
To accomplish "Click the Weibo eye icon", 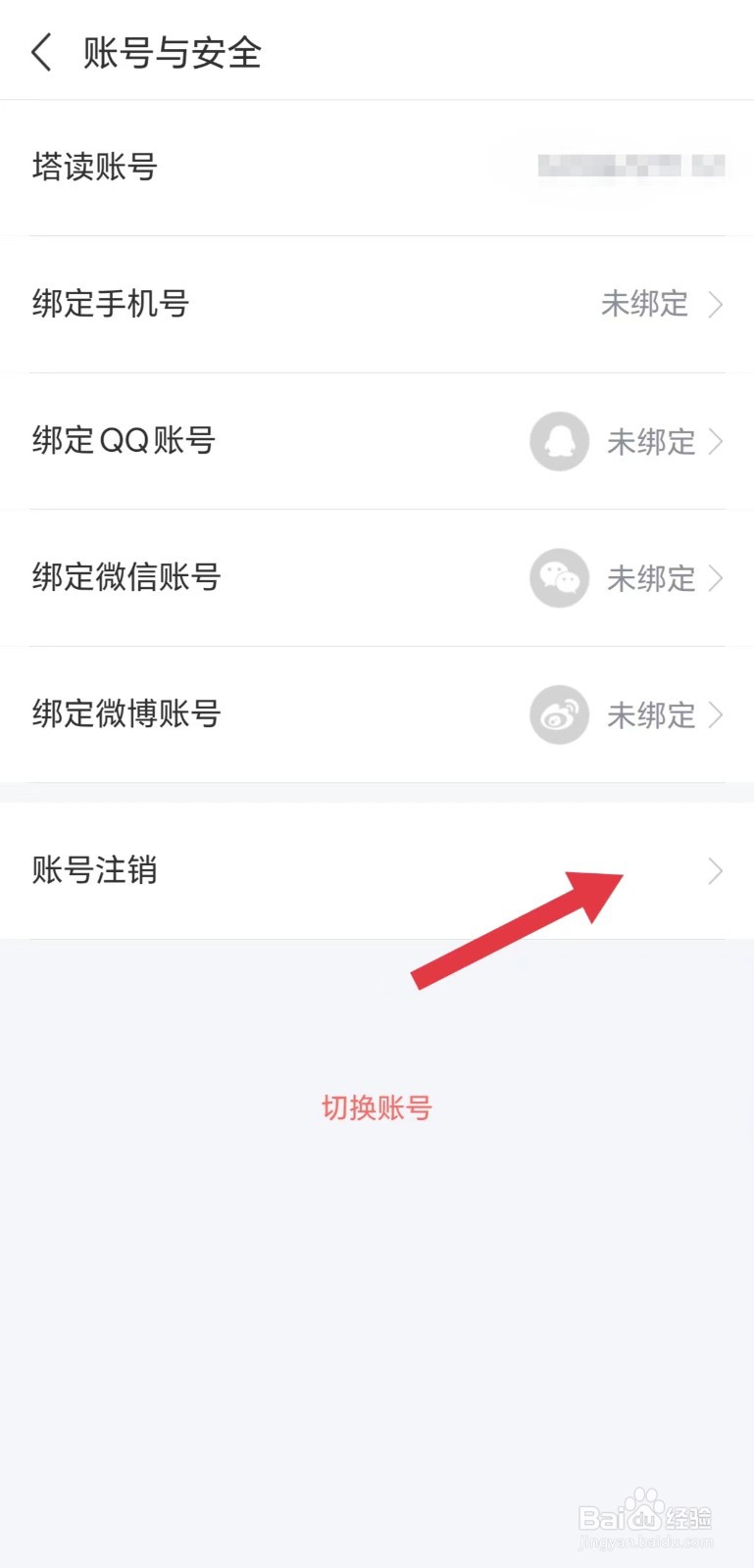I will coord(559,714).
